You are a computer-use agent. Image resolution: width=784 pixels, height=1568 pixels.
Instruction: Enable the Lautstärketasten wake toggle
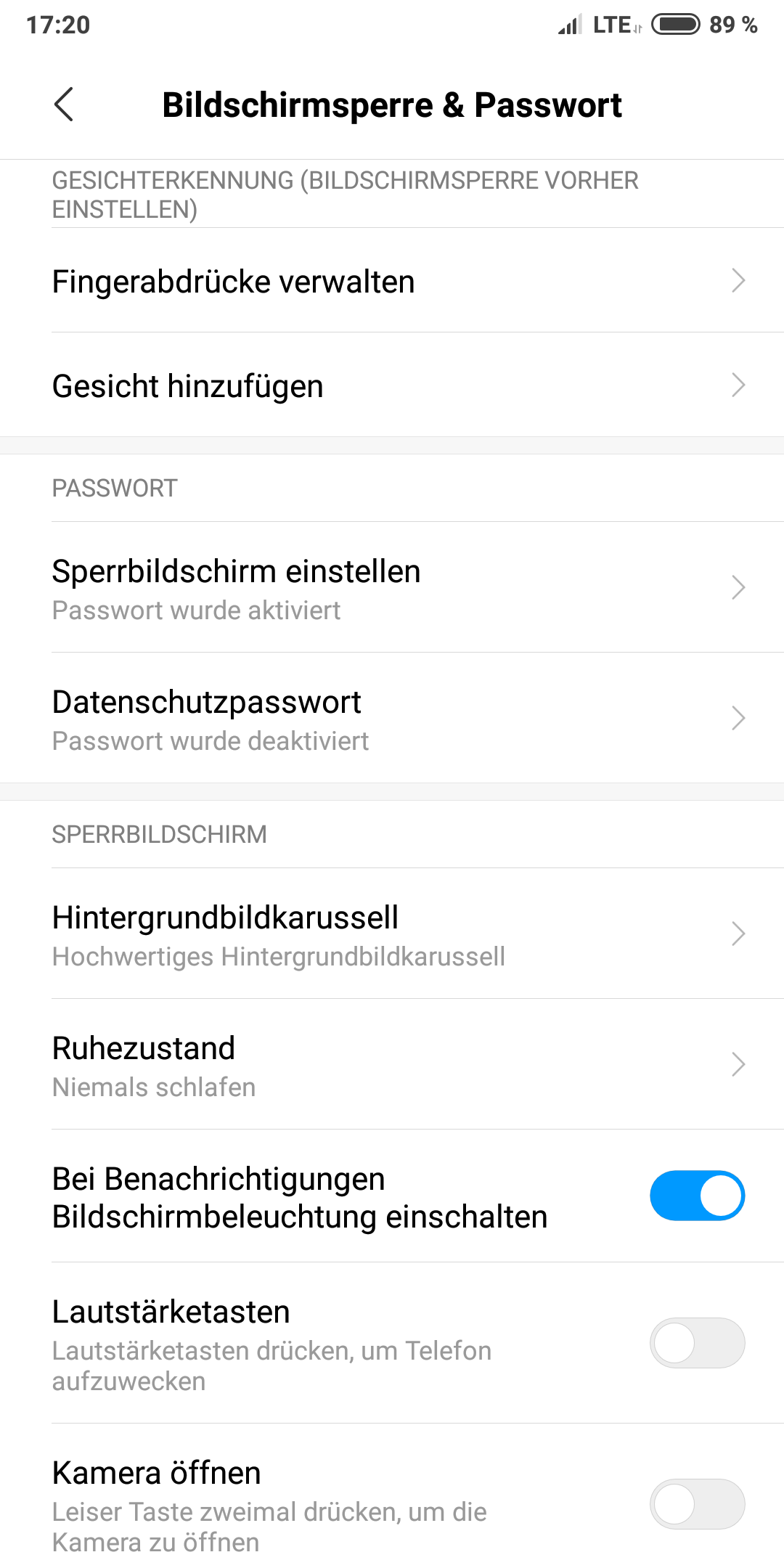pos(697,1343)
